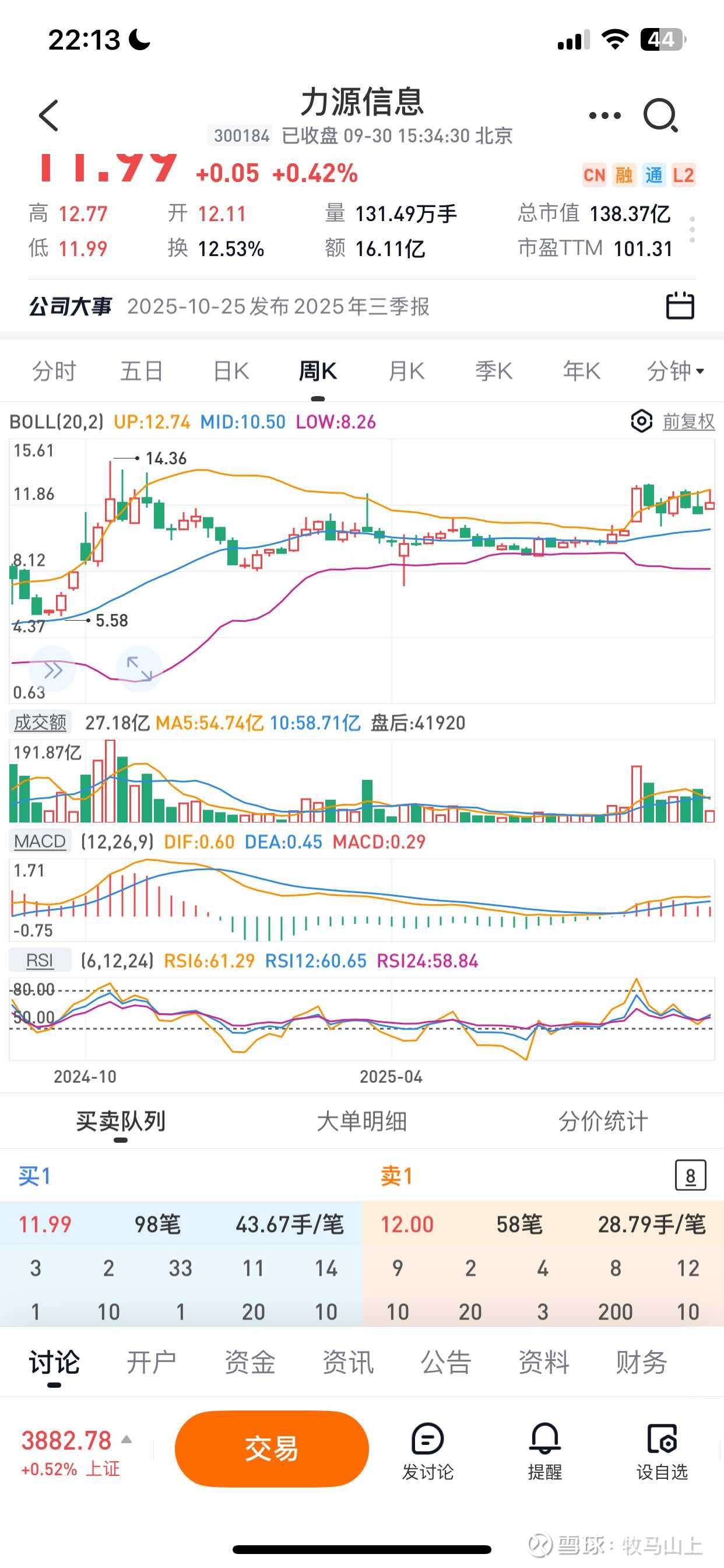Open stock search magnifier icon
This screenshot has height=1568, width=724.
pos(660,116)
